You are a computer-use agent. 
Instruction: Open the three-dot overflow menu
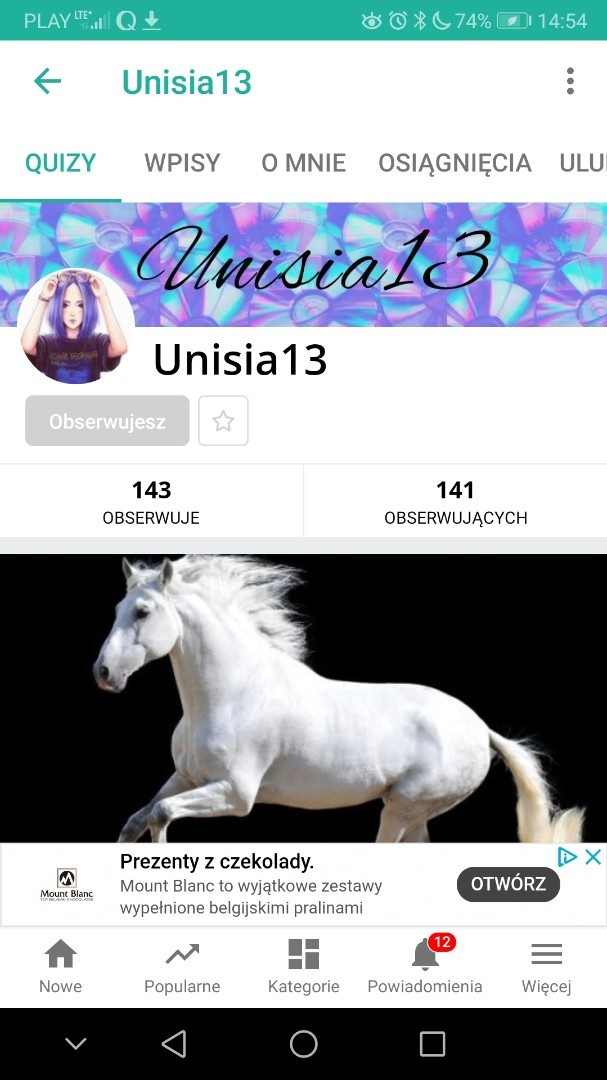click(x=570, y=81)
